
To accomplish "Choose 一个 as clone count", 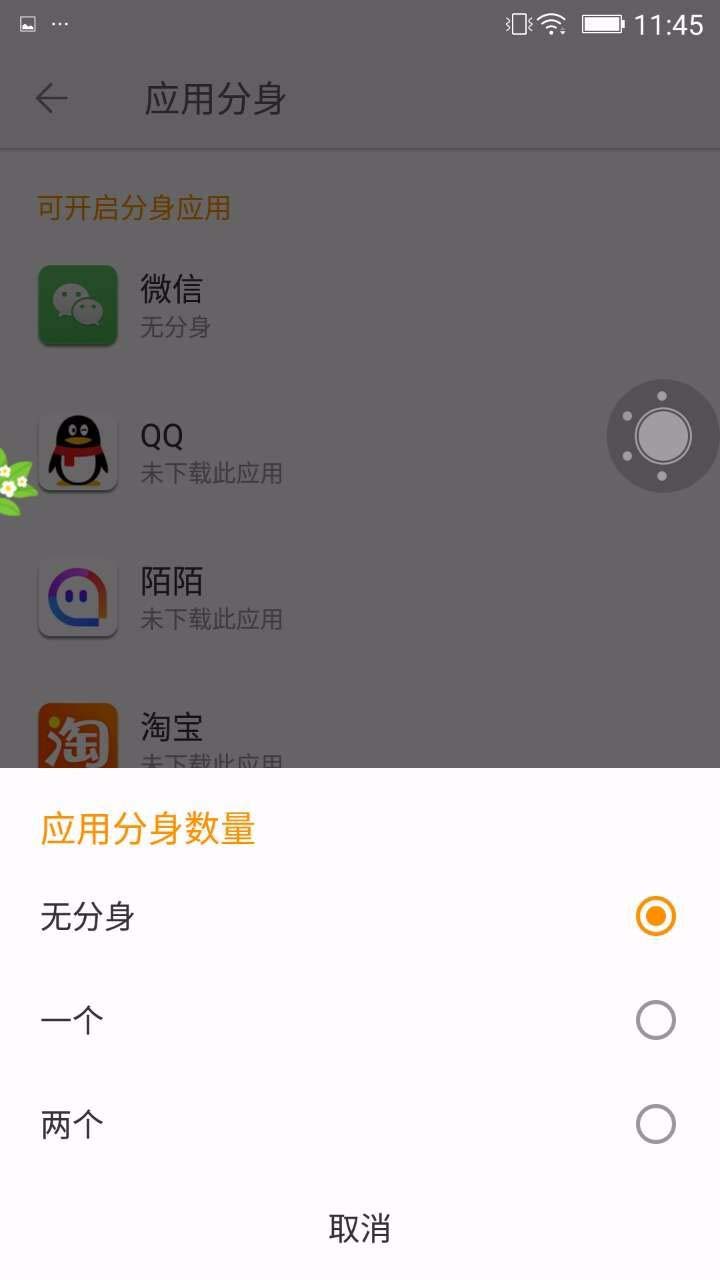I will click(655, 1021).
